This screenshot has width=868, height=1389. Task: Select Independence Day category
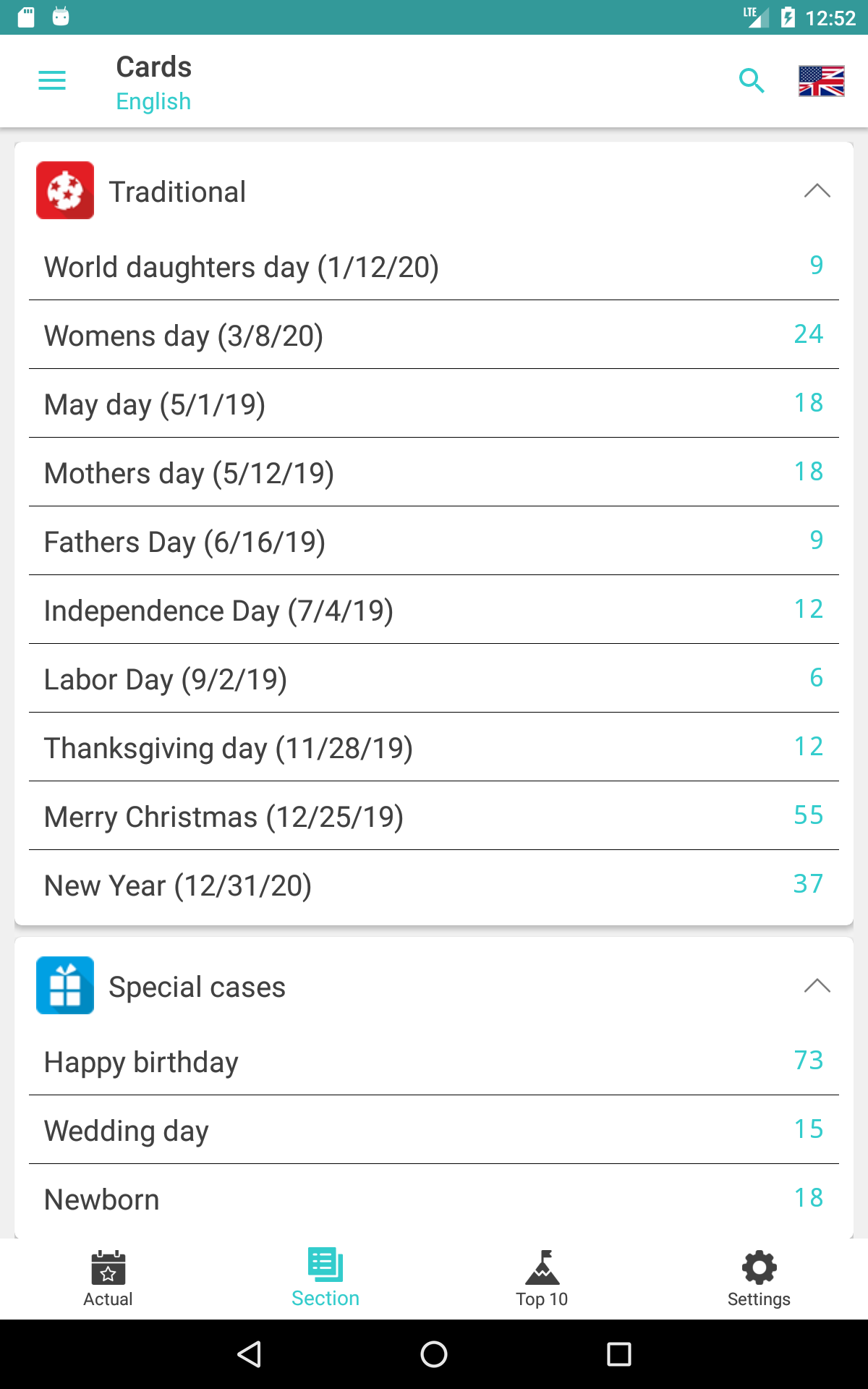(x=434, y=610)
